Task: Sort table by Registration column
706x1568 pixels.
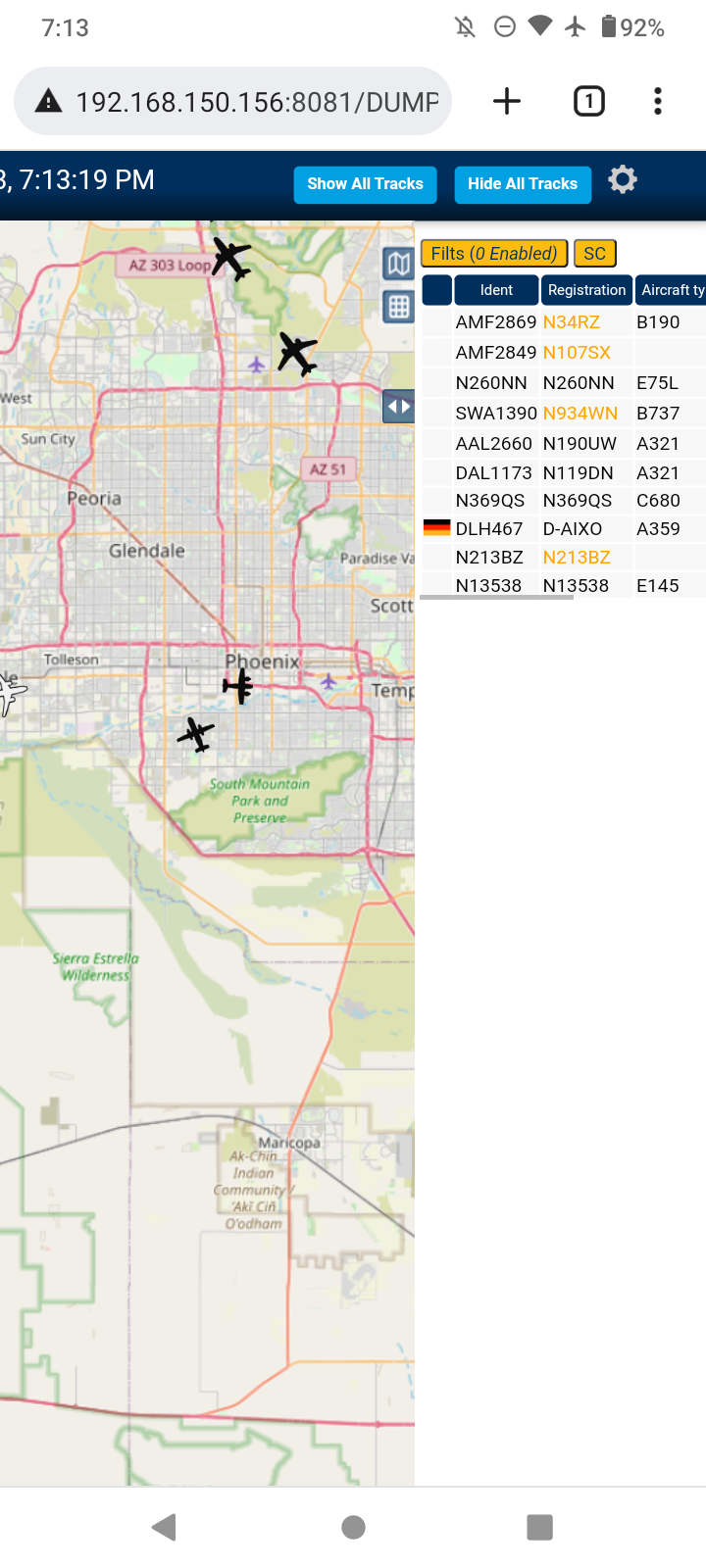Action: (586, 290)
